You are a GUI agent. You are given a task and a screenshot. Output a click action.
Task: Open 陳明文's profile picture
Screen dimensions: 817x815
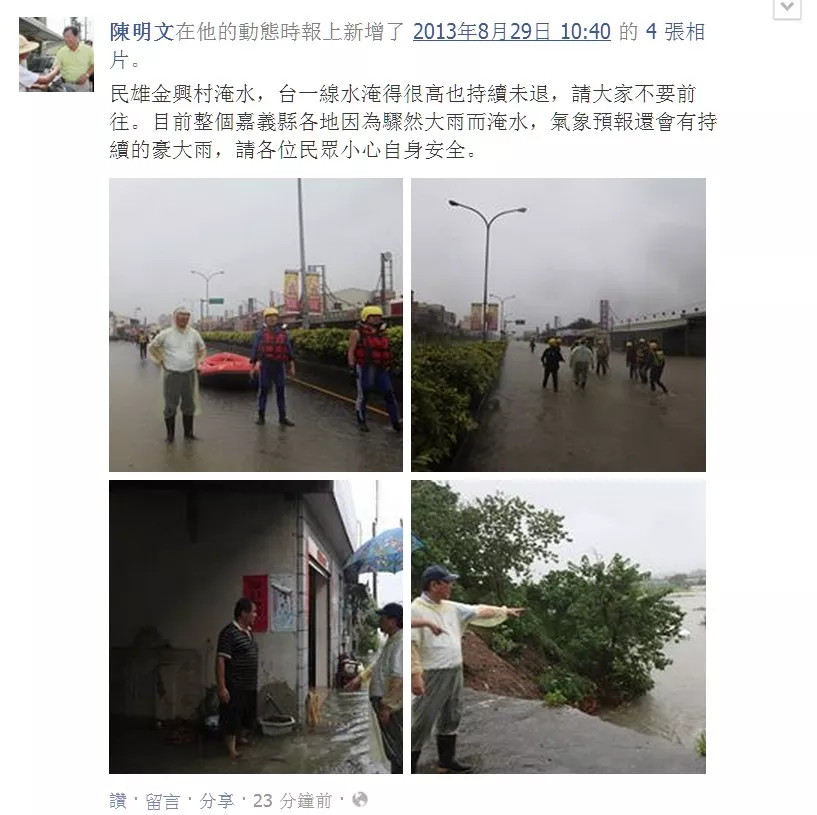[56, 54]
